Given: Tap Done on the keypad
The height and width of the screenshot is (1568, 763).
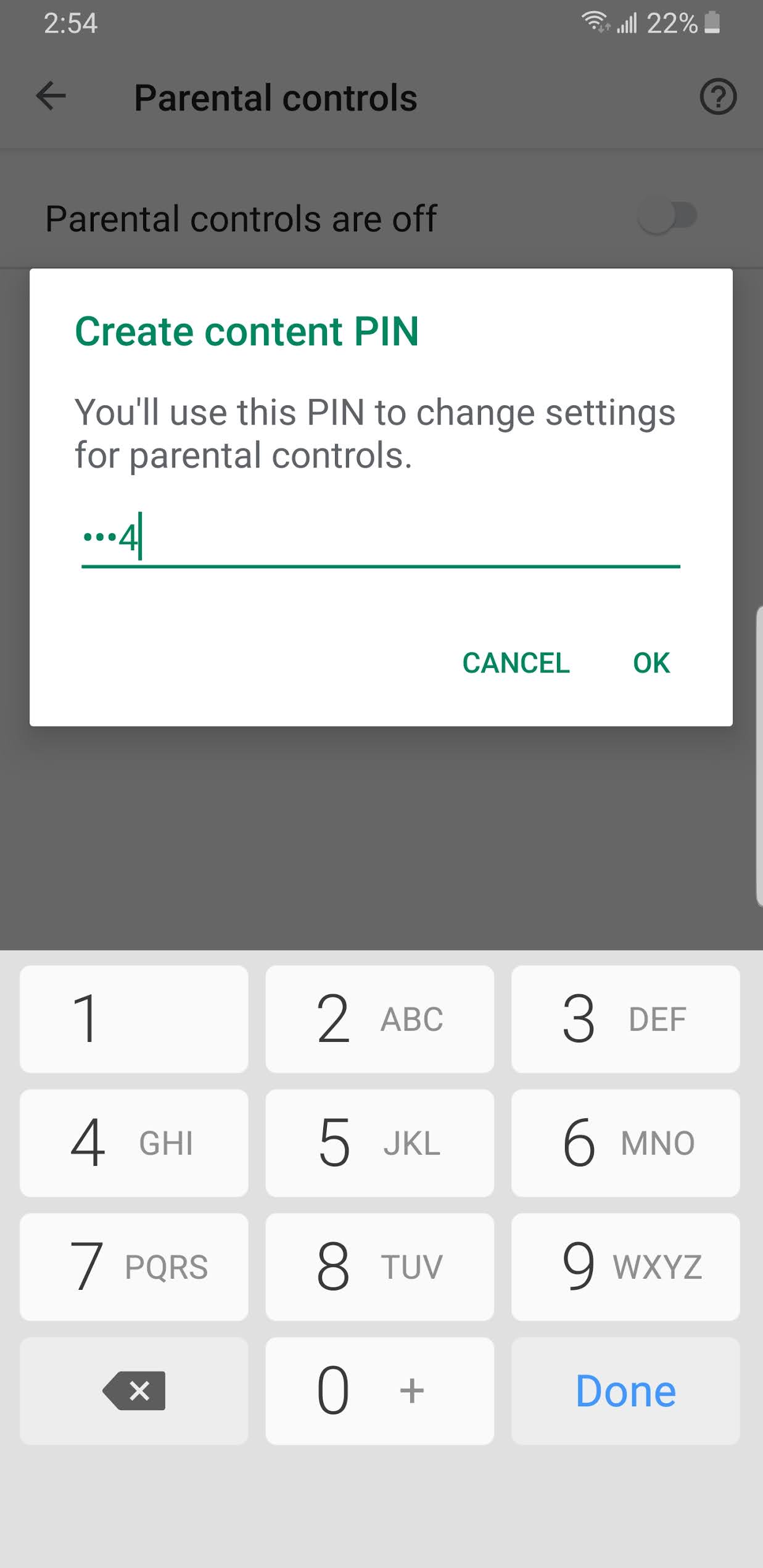Looking at the screenshot, I should pos(625,1391).
